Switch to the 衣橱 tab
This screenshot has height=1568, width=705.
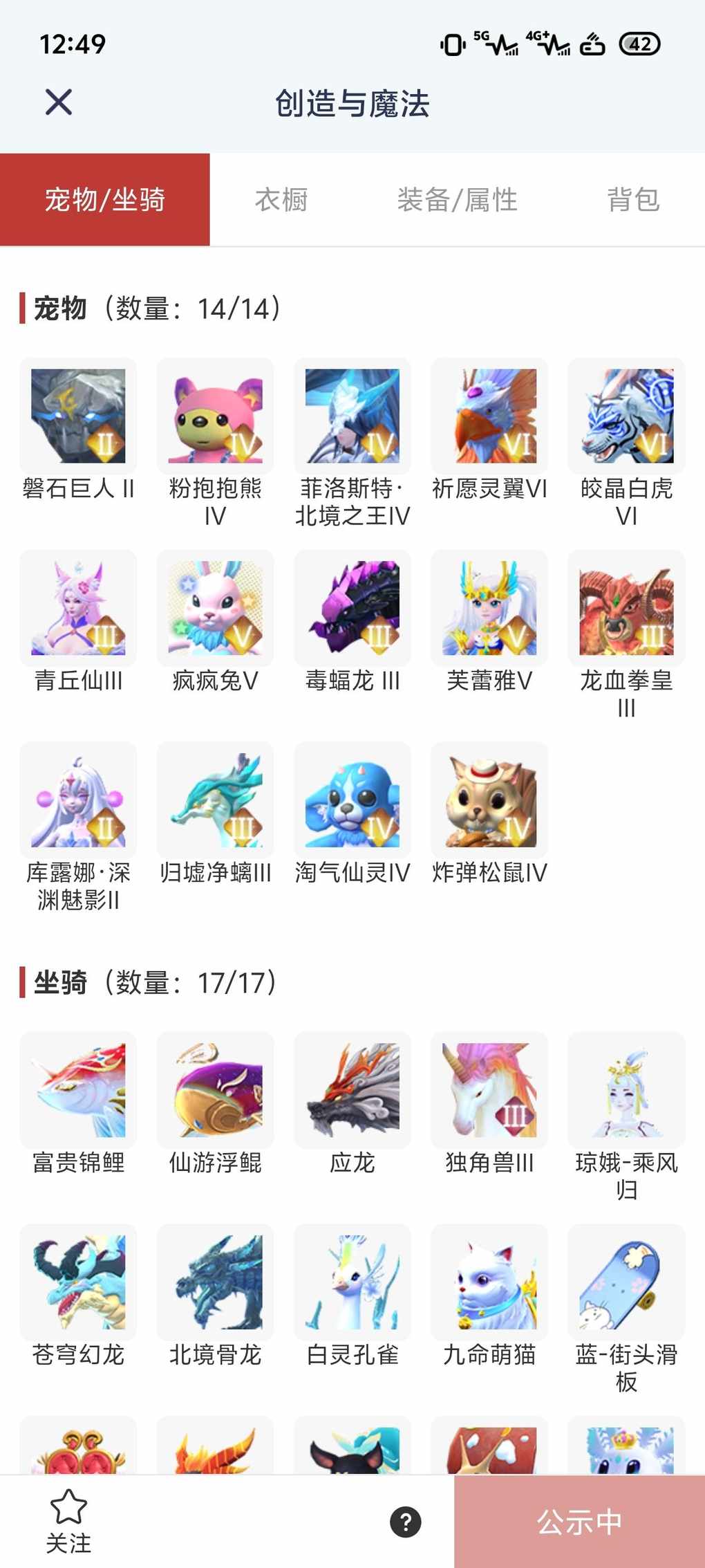point(281,200)
